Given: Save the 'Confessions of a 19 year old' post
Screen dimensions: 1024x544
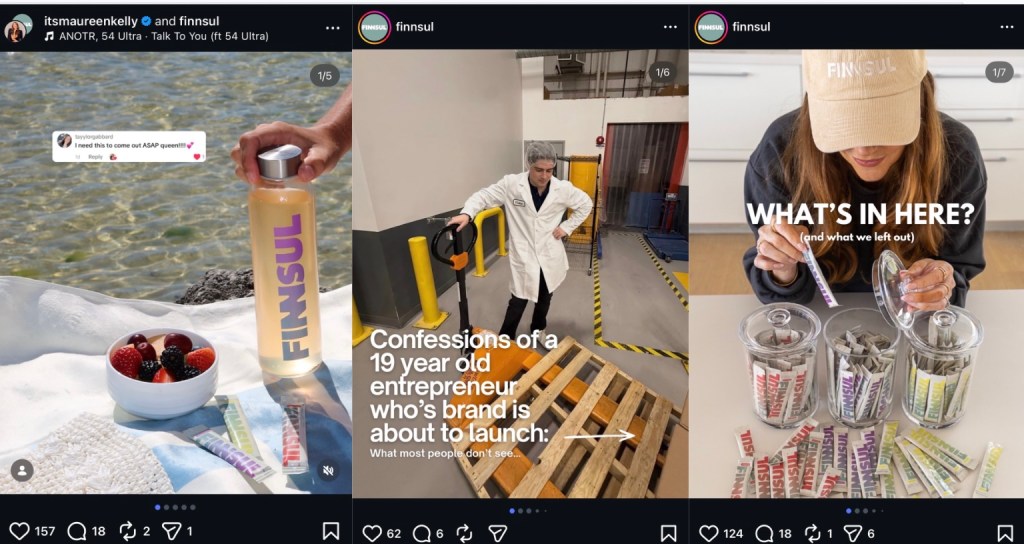Looking at the screenshot, I should point(669,533).
